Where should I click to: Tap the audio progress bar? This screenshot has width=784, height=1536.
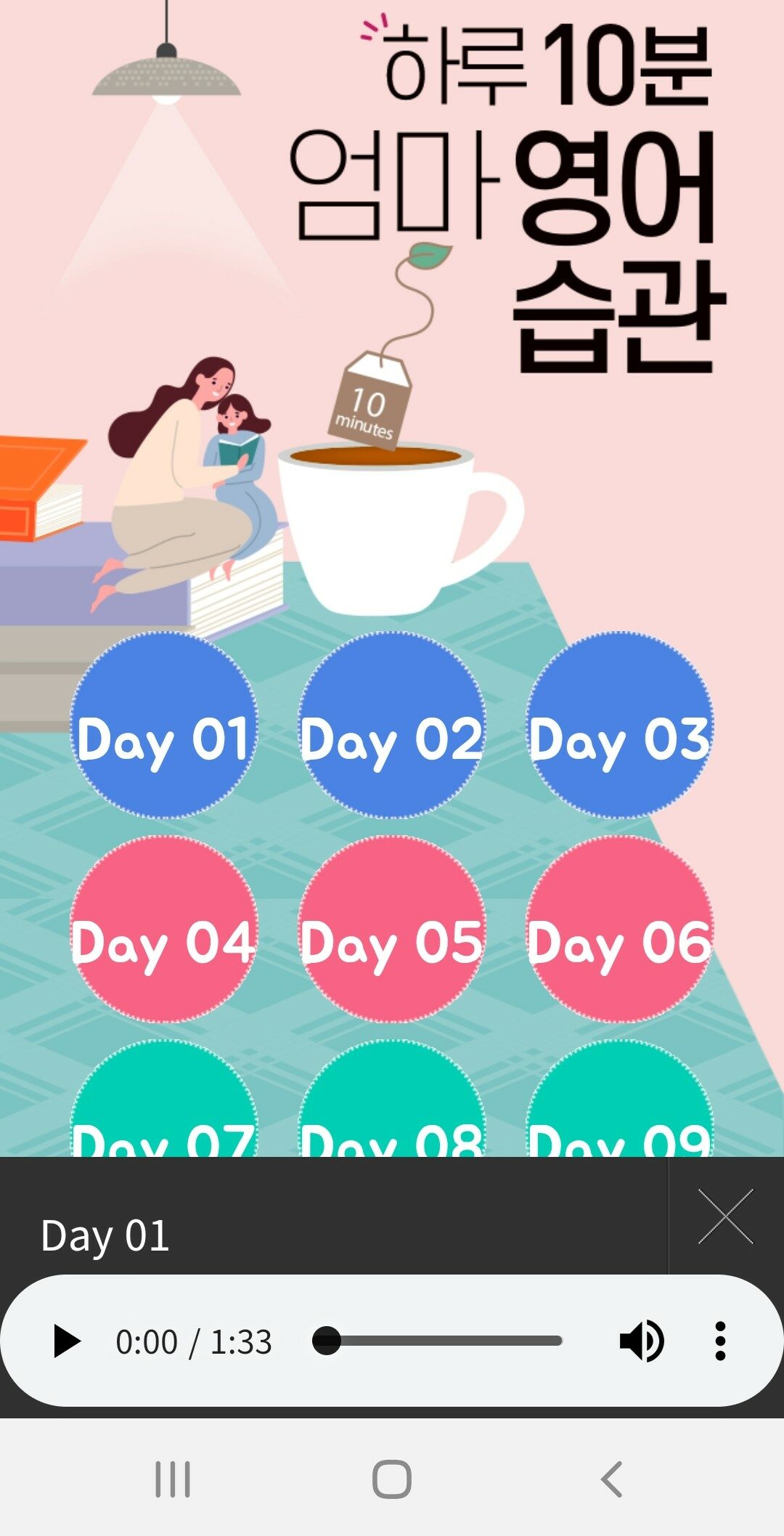pyautogui.click(x=443, y=1341)
